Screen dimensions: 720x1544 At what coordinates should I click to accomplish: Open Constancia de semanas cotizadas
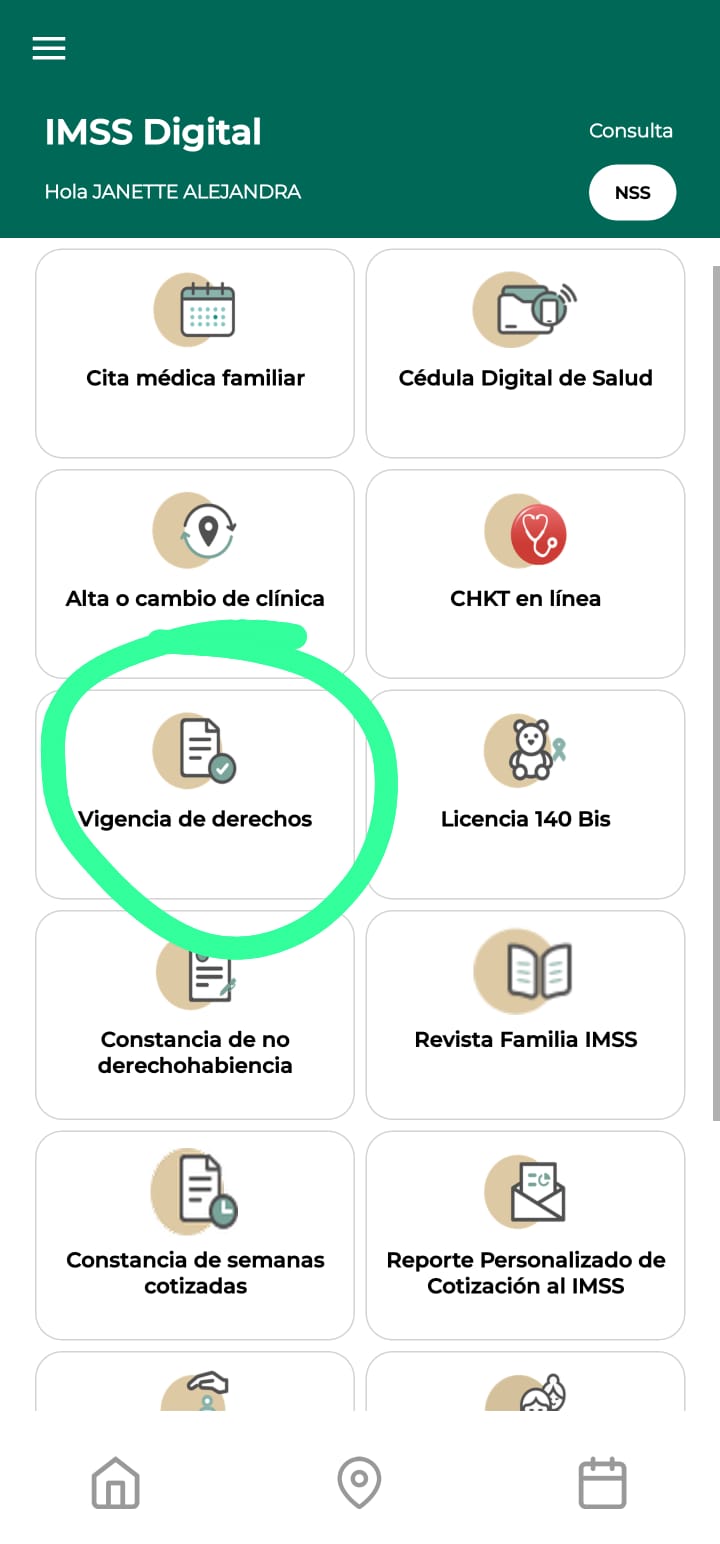[x=195, y=1234]
